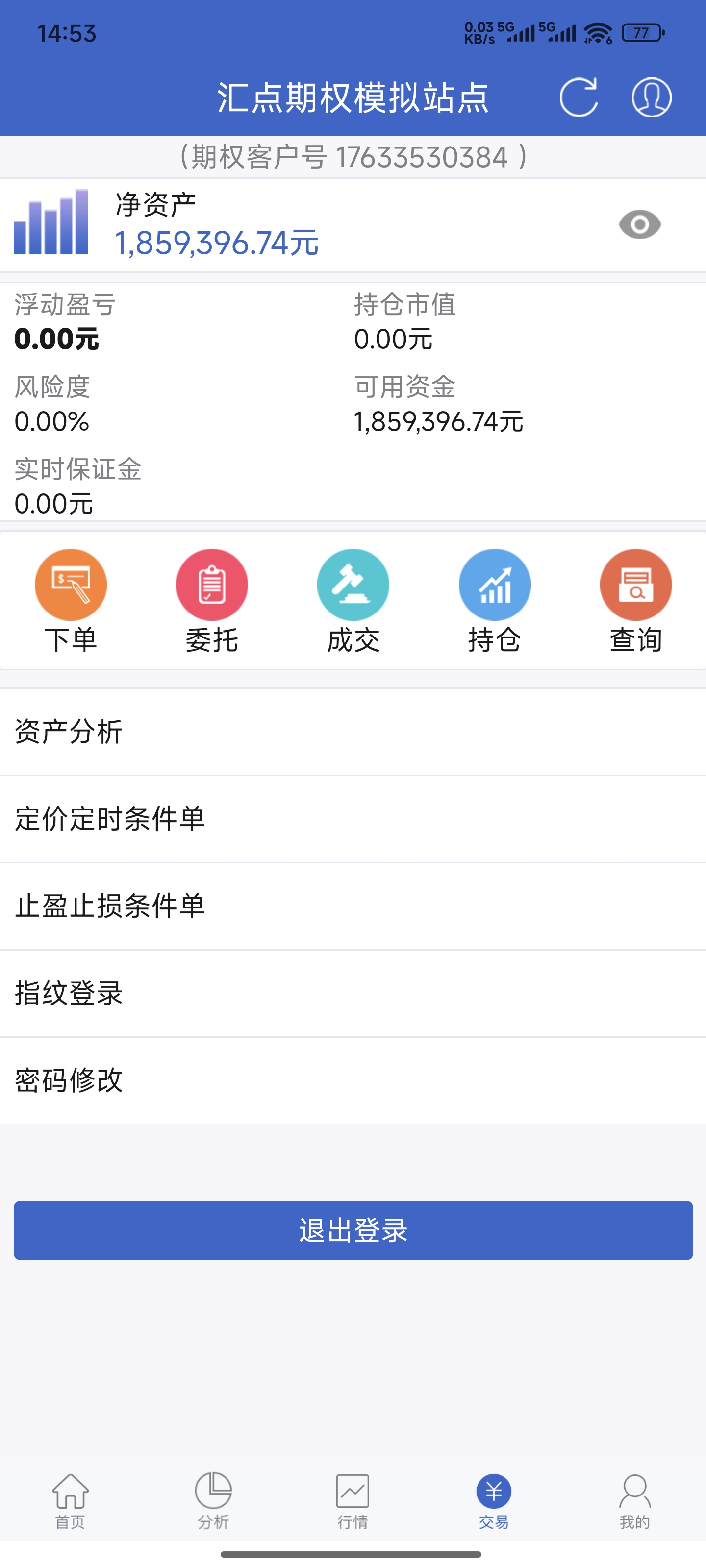Open 资产分析

pos(353,732)
